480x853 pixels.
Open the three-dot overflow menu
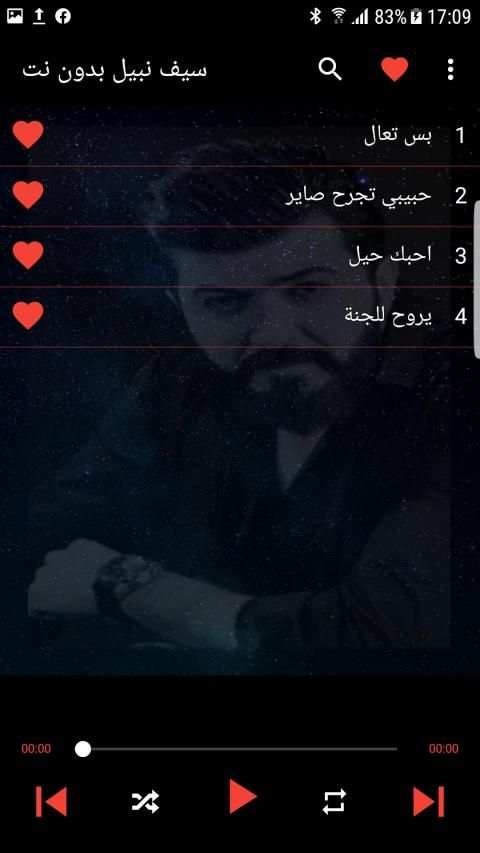tap(450, 70)
